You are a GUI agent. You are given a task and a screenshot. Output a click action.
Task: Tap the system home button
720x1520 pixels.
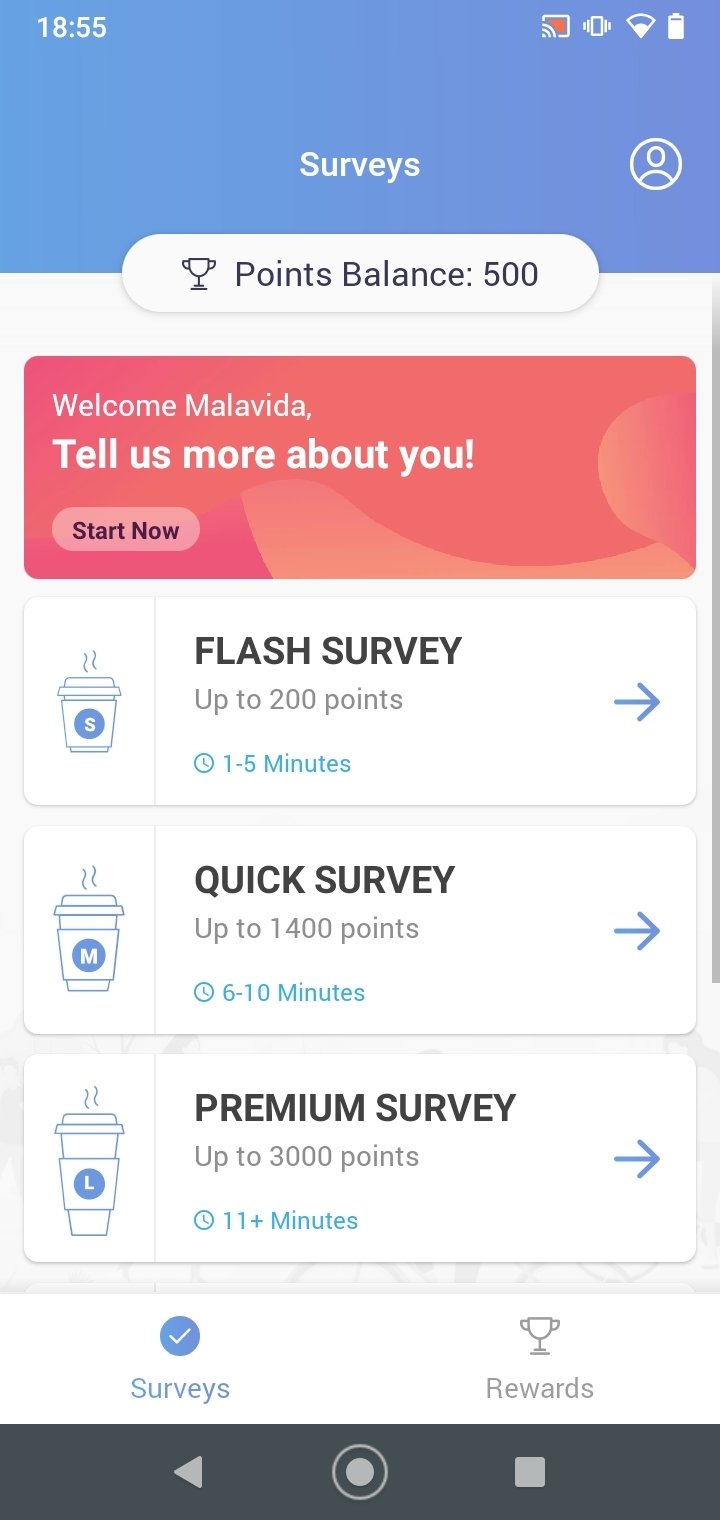(360, 1472)
